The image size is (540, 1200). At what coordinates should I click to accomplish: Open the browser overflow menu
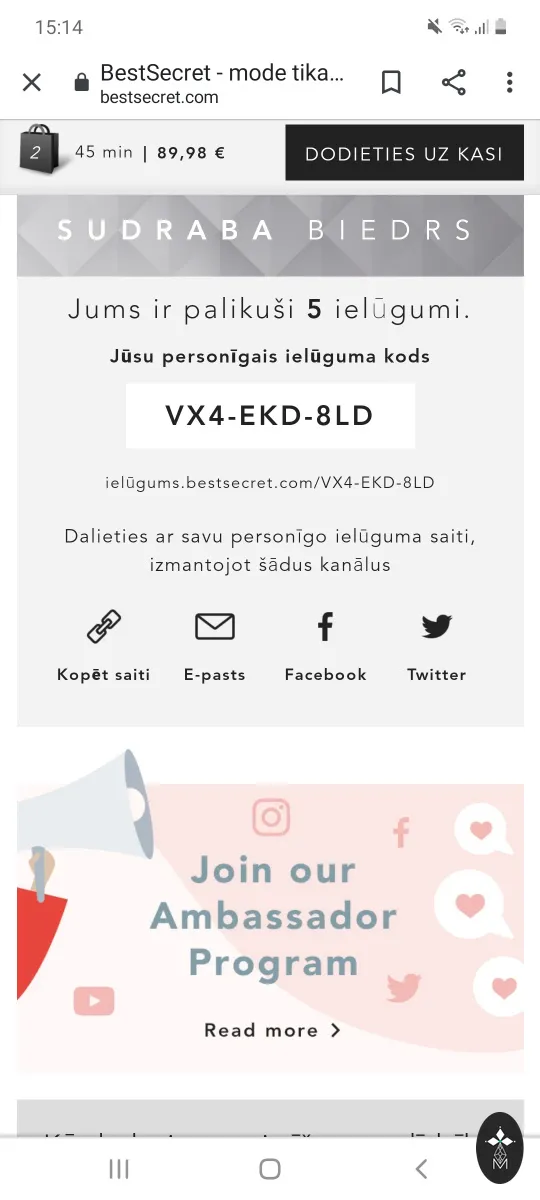[x=510, y=83]
